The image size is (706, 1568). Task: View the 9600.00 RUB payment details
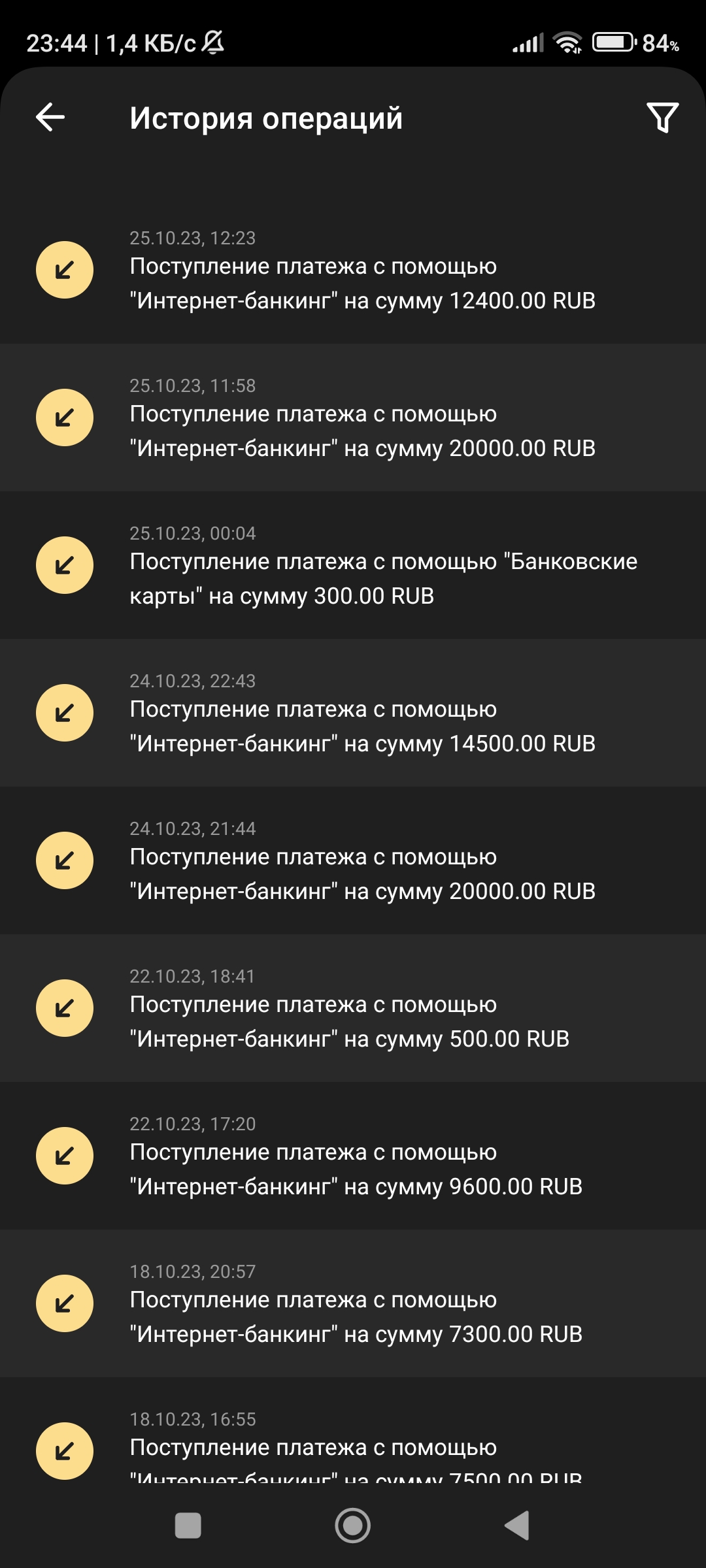[353, 1156]
